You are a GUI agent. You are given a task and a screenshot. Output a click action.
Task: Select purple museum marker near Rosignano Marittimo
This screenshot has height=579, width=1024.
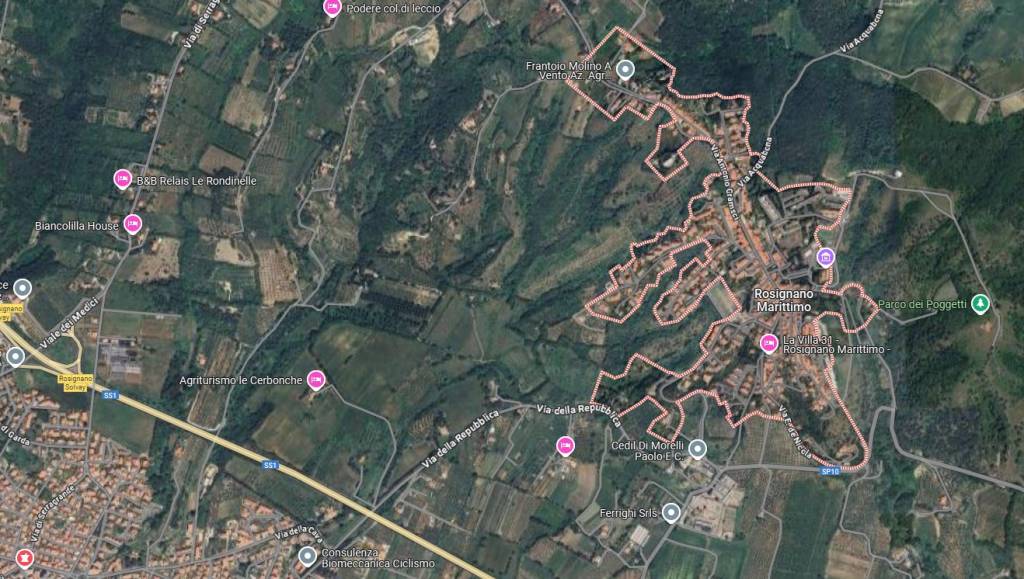(x=825, y=258)
